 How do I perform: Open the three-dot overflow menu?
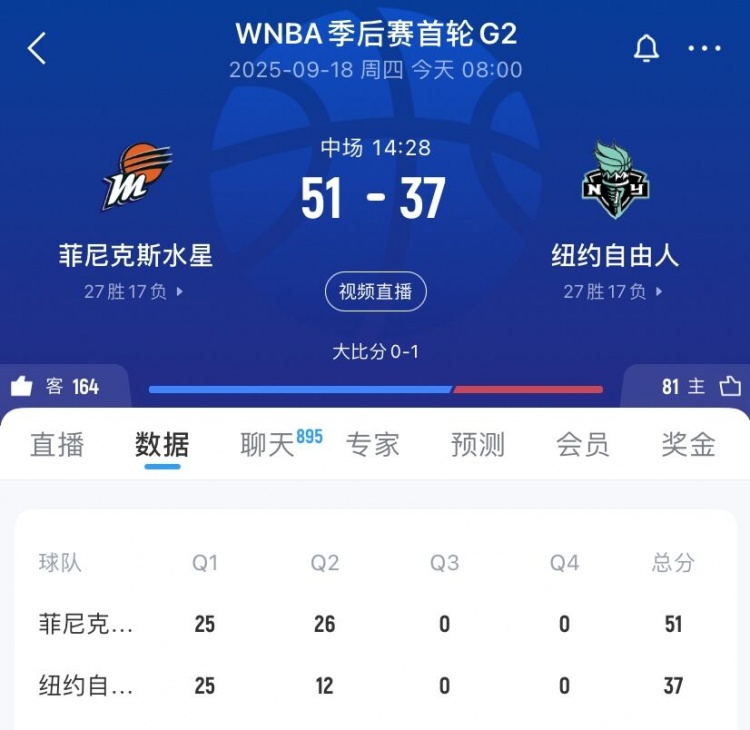pos(704,48)
